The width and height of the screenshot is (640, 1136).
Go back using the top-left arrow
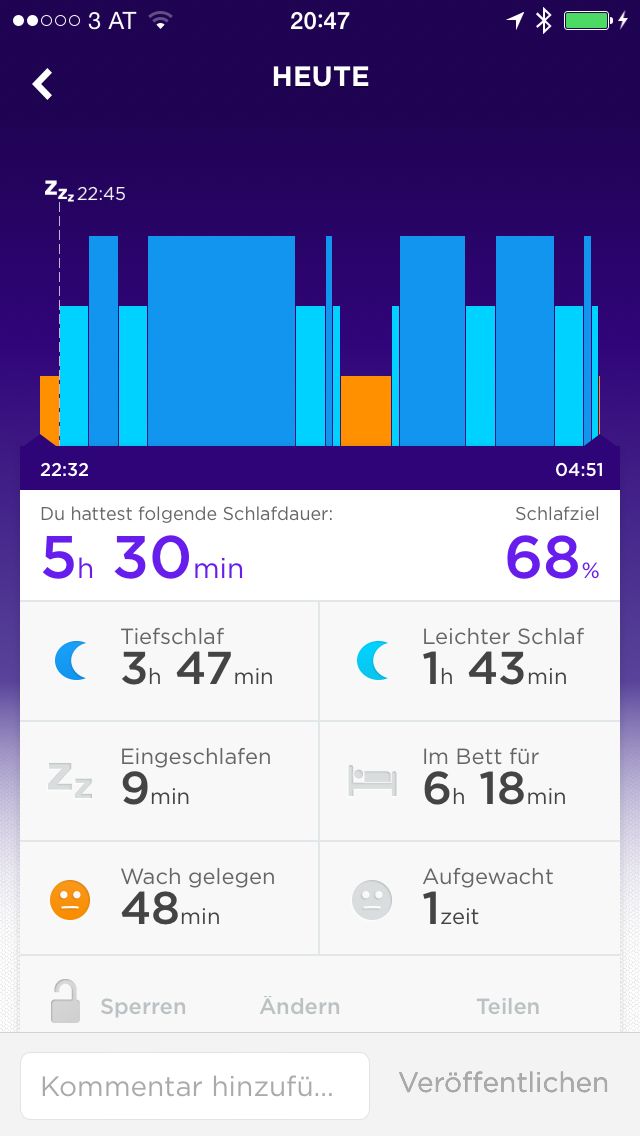(x=42, y=84)
